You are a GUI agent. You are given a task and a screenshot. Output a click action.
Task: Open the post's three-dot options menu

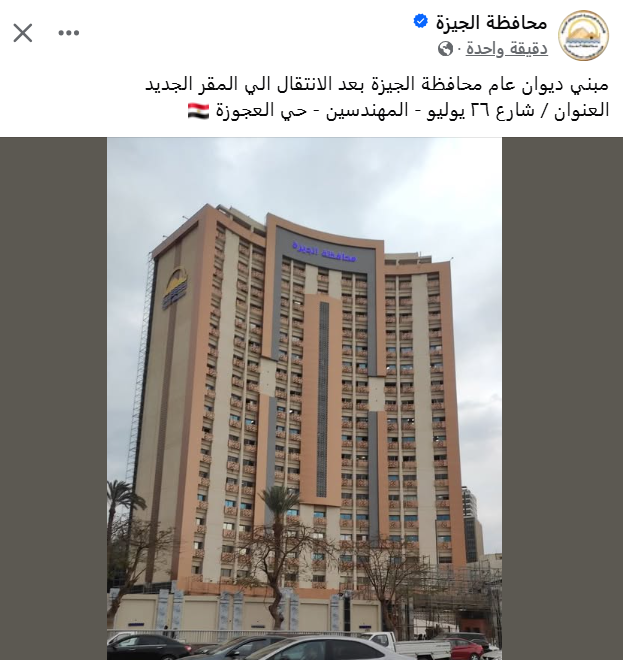point(68,33)
